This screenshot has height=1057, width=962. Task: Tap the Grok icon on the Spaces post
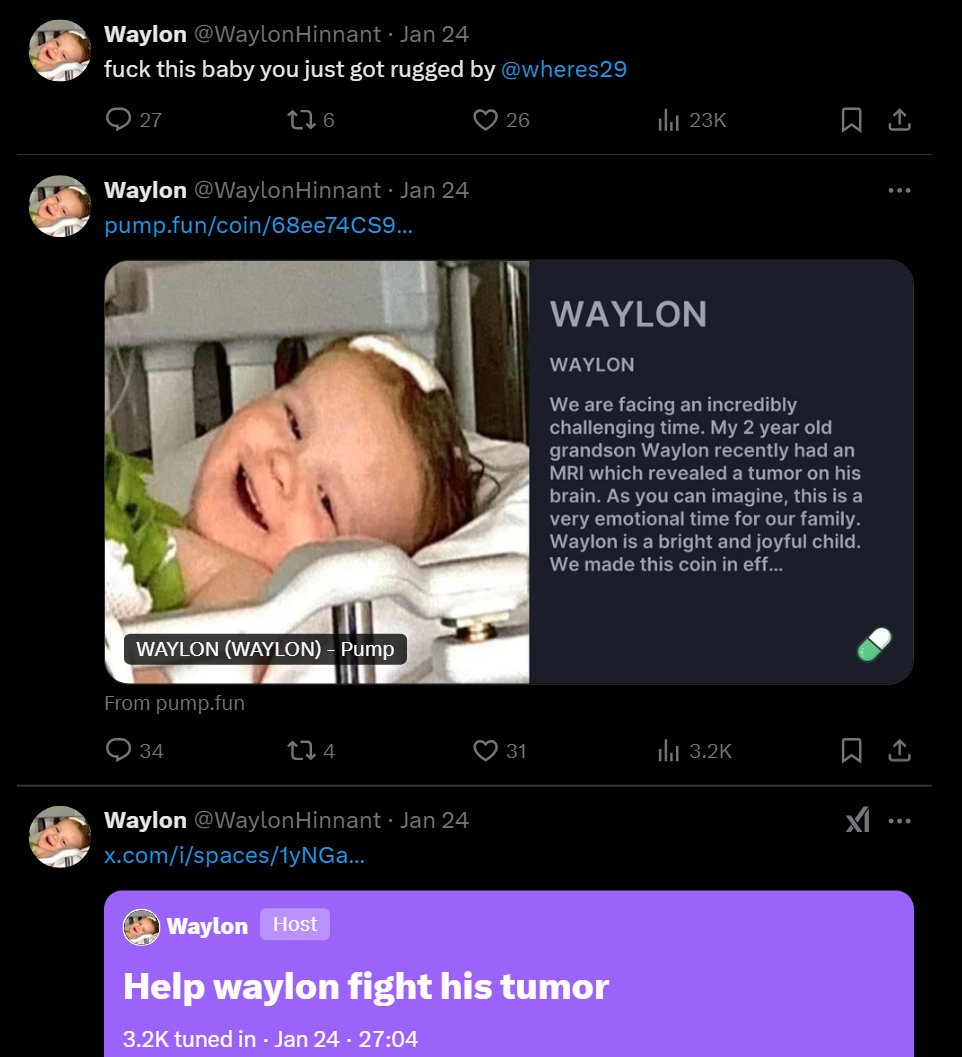point(857,821)
